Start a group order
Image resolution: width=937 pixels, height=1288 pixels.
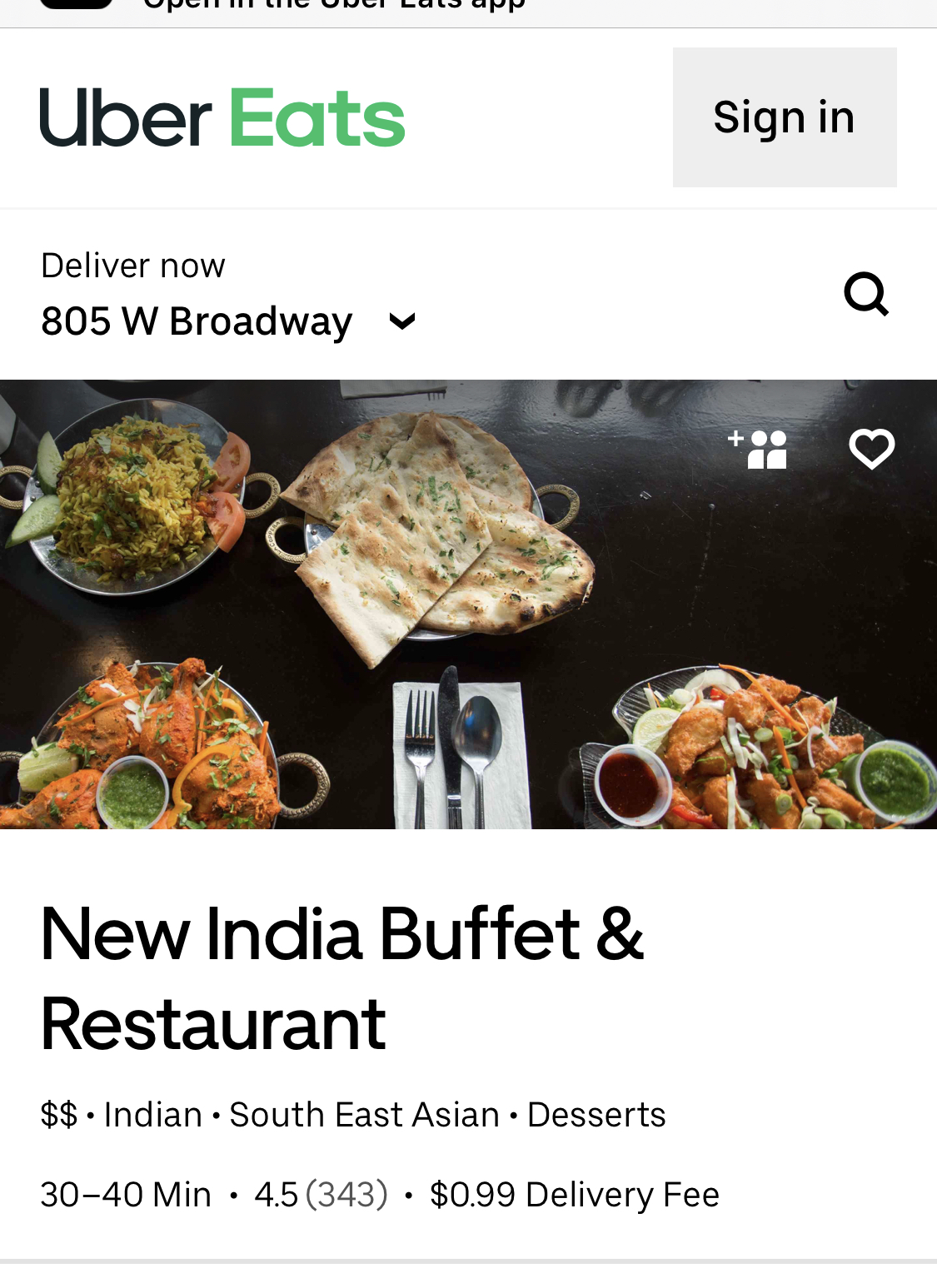coord(759,450)
